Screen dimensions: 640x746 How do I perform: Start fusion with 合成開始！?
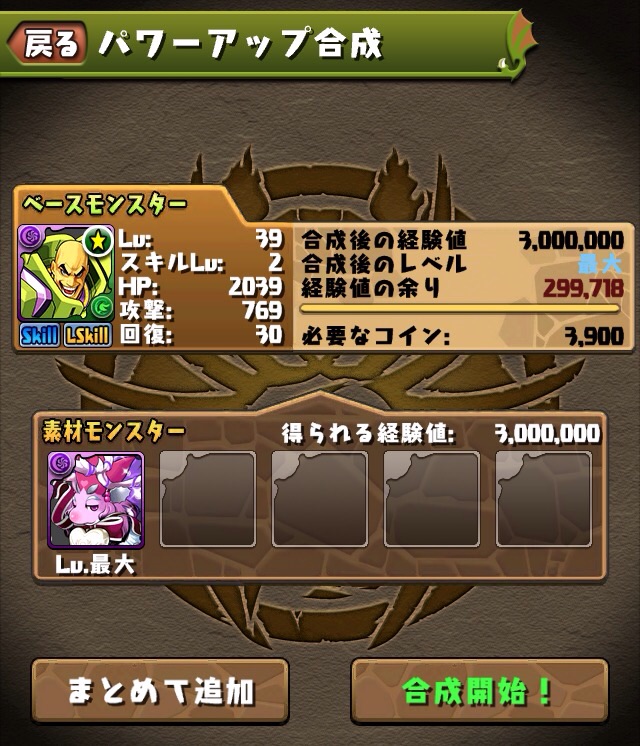coord(479,690)
